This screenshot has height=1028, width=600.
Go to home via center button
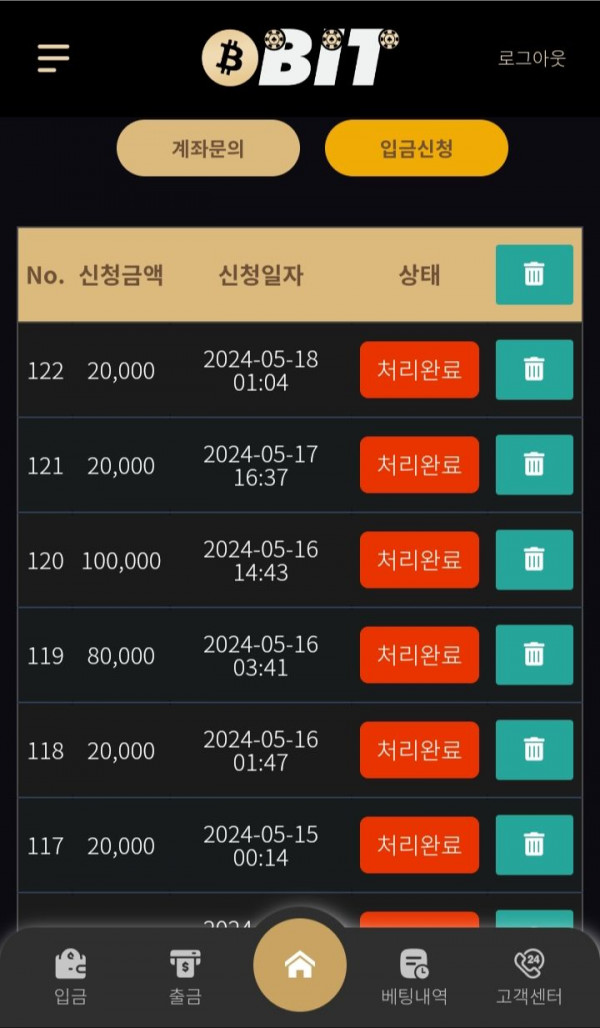[300, 964]
